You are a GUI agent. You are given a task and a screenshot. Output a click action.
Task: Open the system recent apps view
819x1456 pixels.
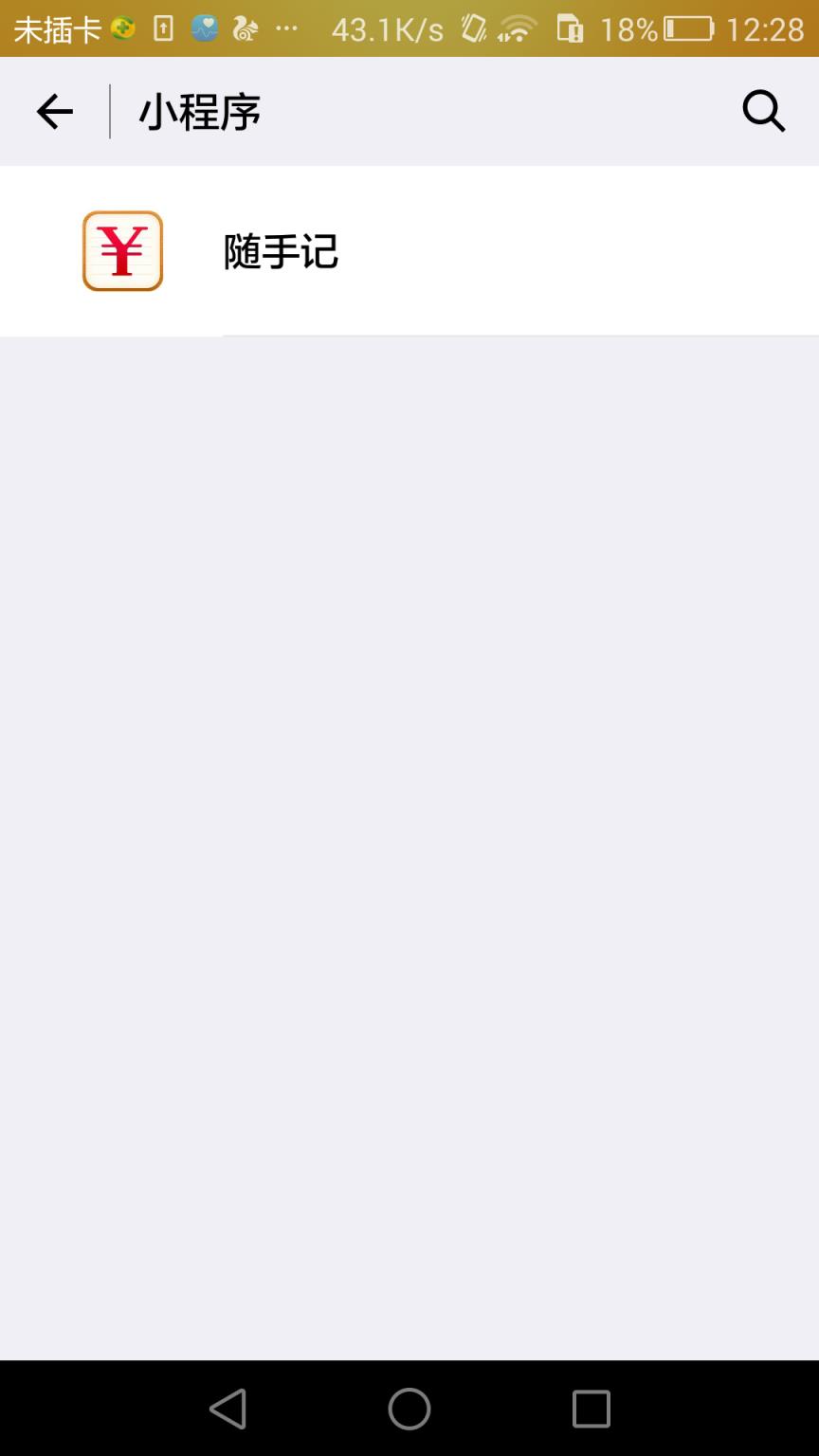click(x=591, y=1409)
